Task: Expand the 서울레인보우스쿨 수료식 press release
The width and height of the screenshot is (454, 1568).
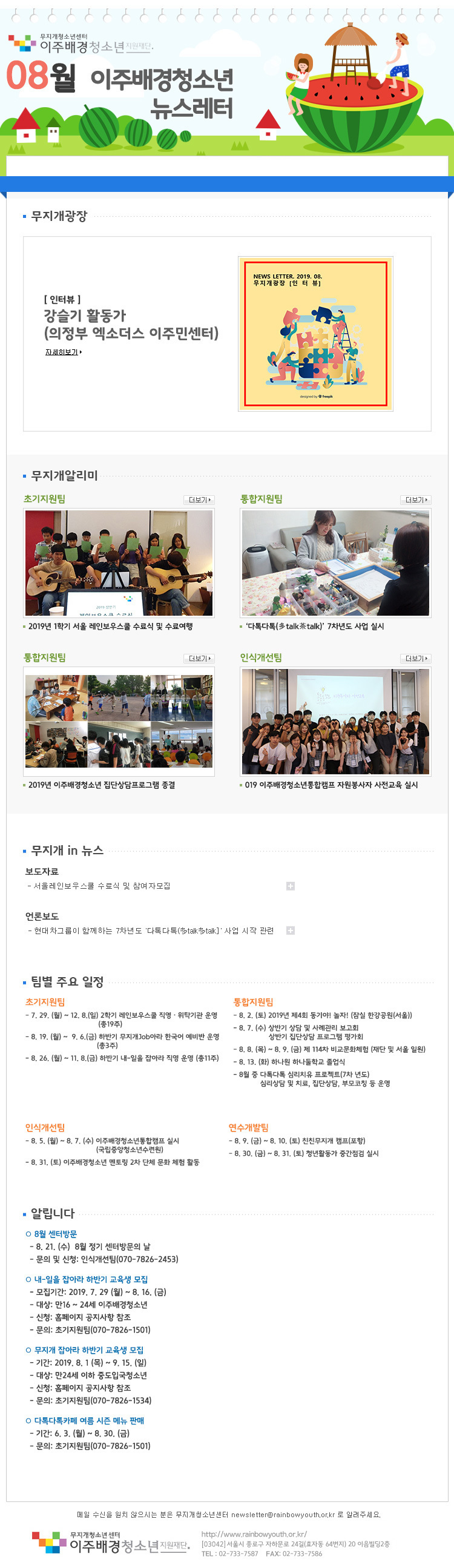Action: pos(291,886)
